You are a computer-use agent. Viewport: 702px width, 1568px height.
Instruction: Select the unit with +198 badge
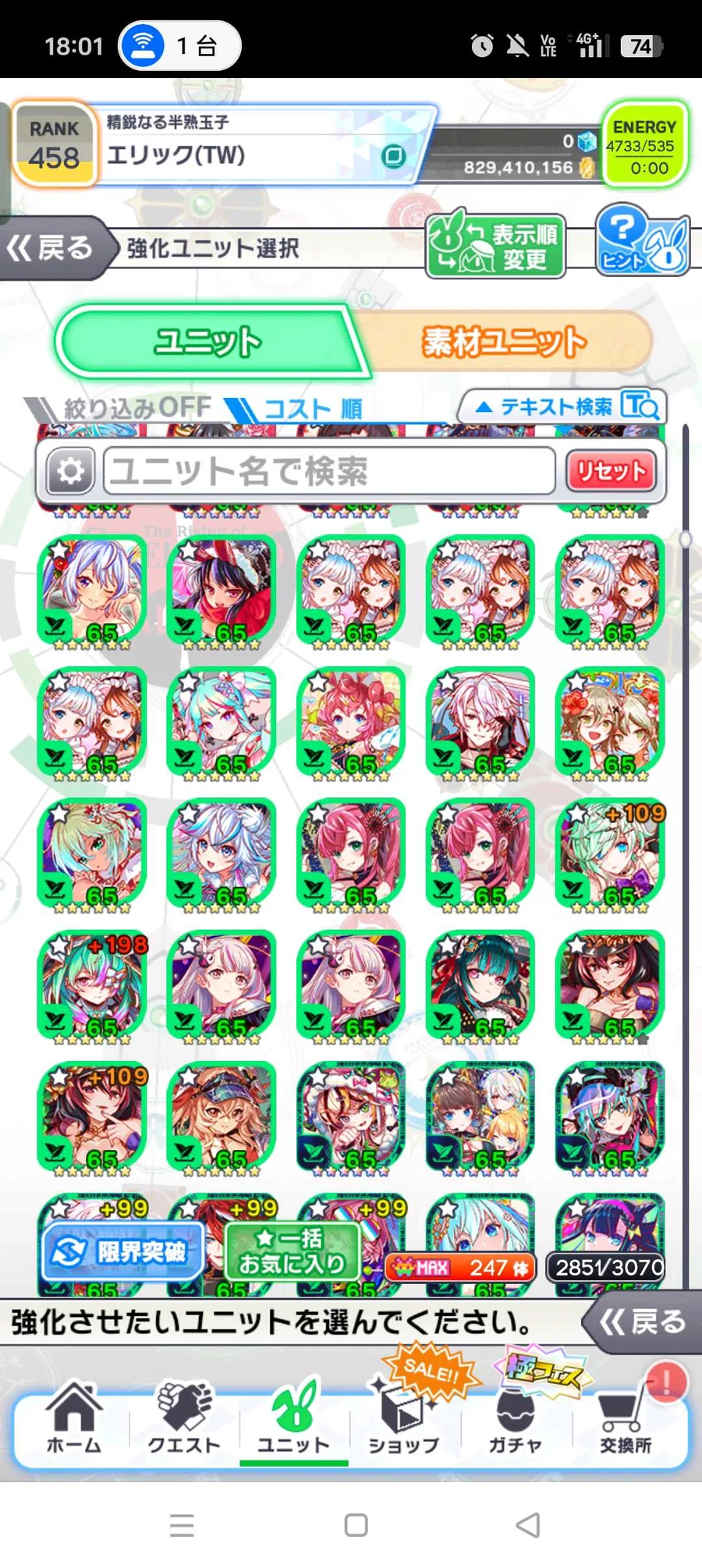pos(92,984)
